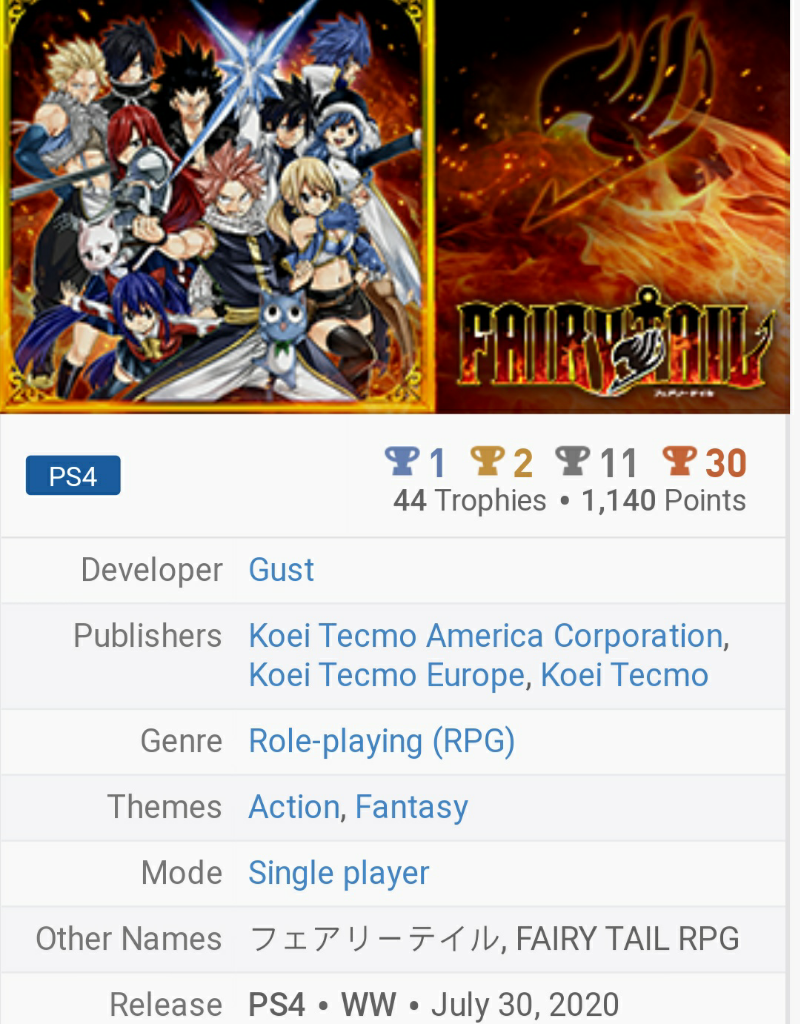Open the Action theme link
The width and height of the screenshot is (800, 1024).
tap(294, 807)
